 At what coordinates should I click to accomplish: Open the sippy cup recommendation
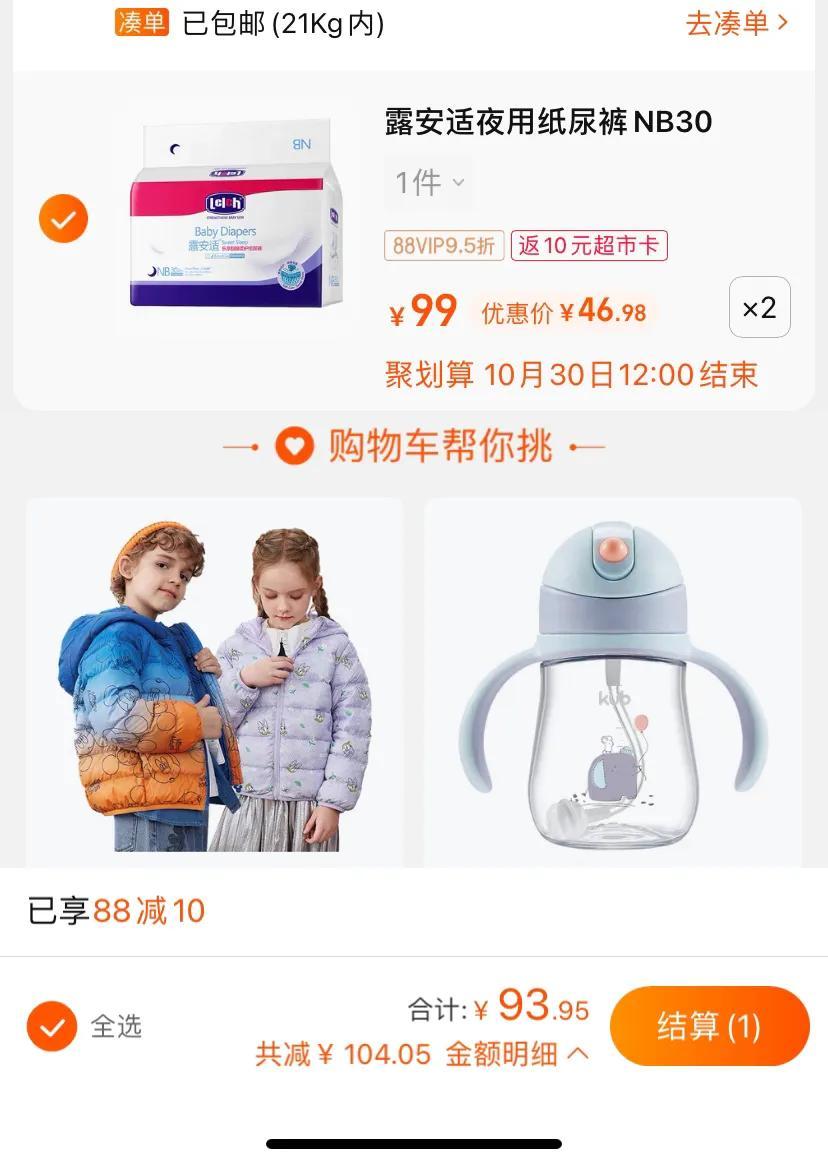click(613, 683)
